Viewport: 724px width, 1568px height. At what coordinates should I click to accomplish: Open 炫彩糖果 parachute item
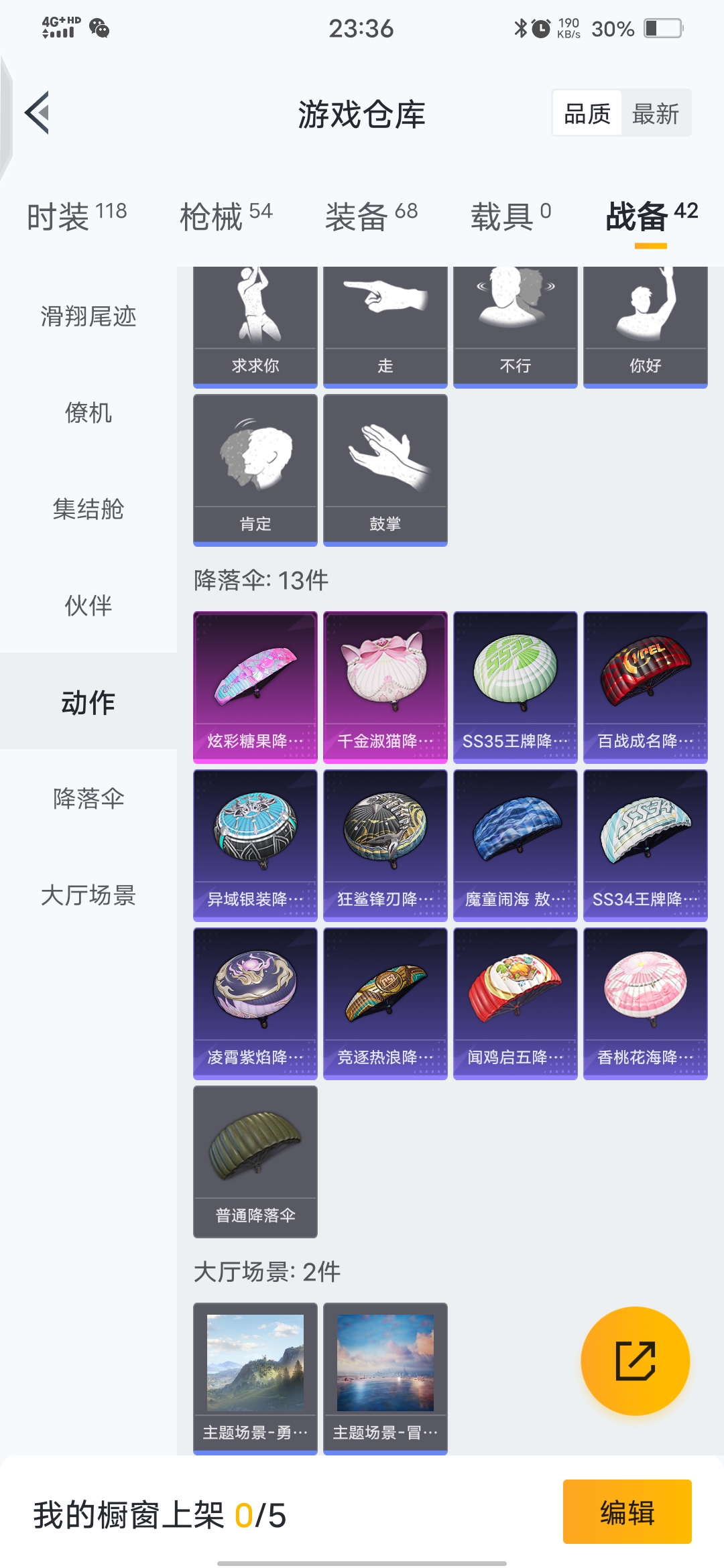point(255,687)
